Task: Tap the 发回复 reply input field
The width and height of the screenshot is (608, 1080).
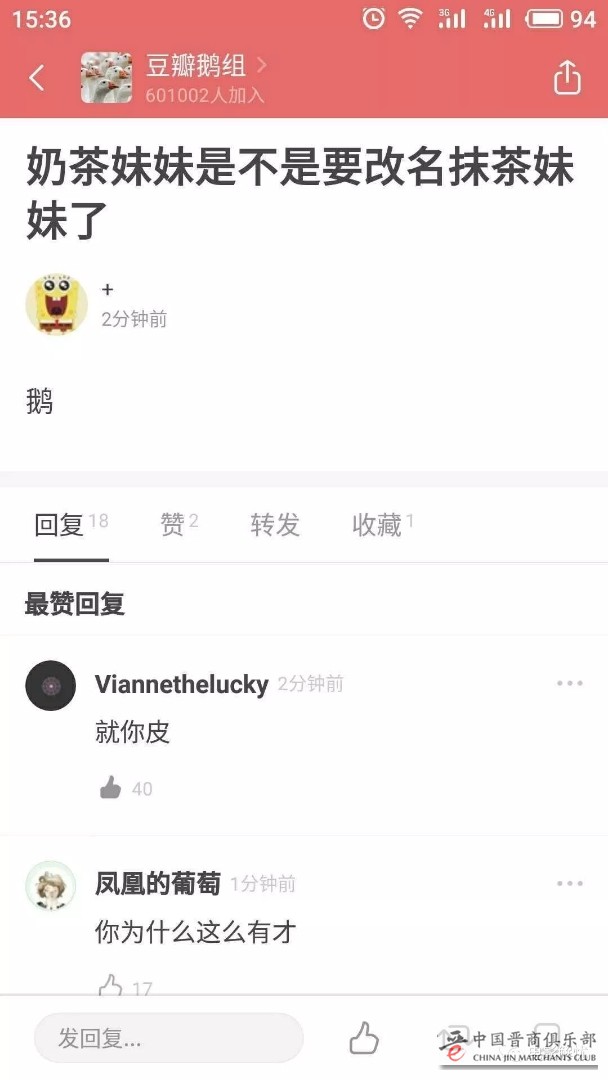Action: point(168,1038)
